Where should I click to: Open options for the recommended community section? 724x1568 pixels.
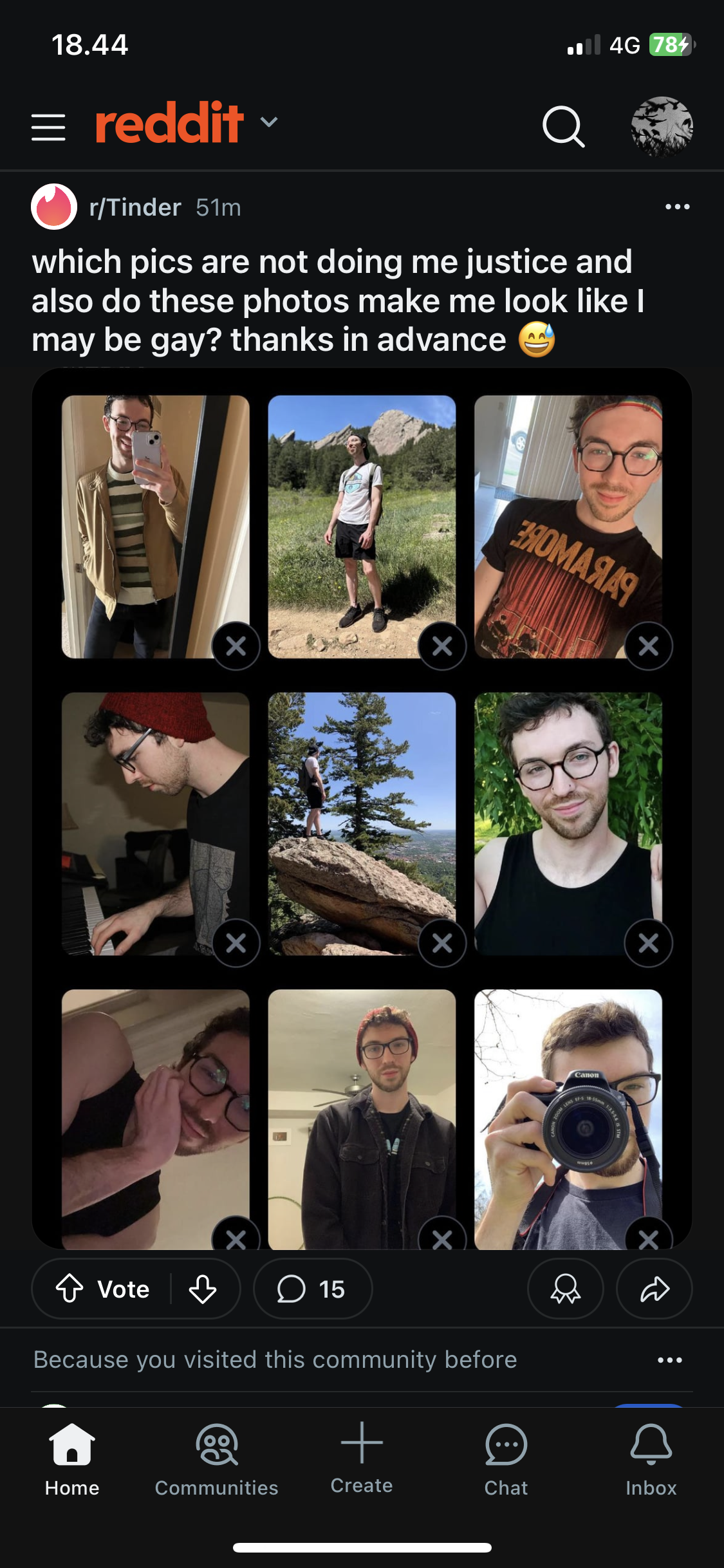click(x=669, y=1360)
